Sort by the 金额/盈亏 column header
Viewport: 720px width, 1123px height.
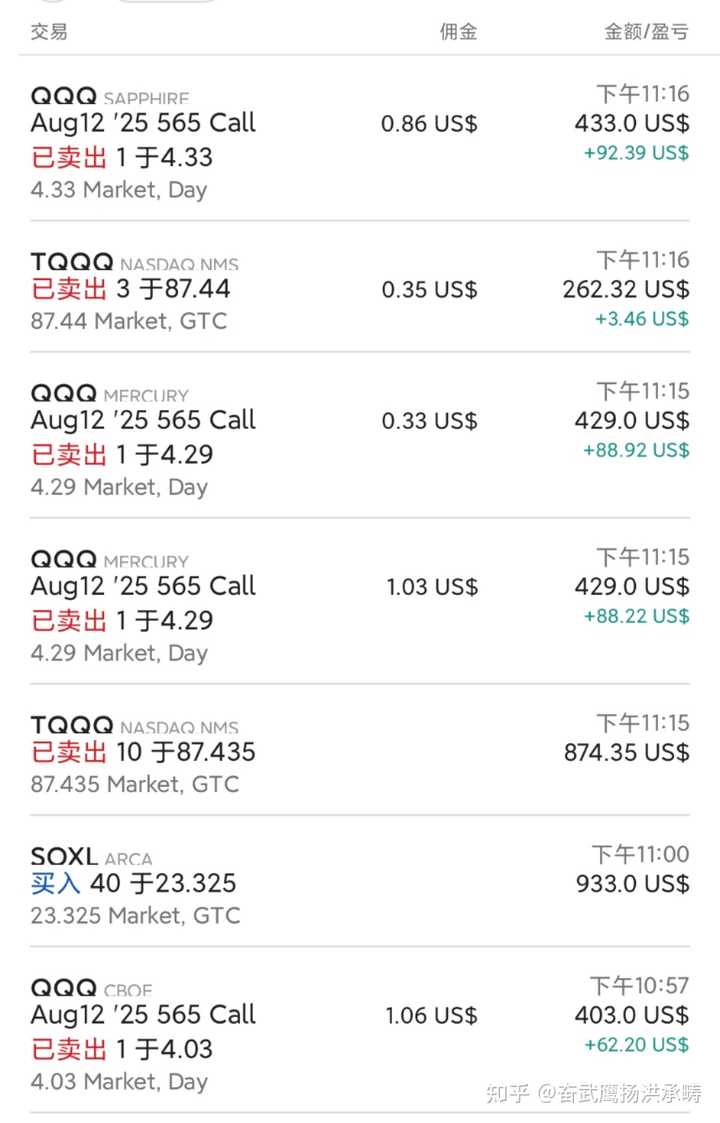click(x=645, y=32)
